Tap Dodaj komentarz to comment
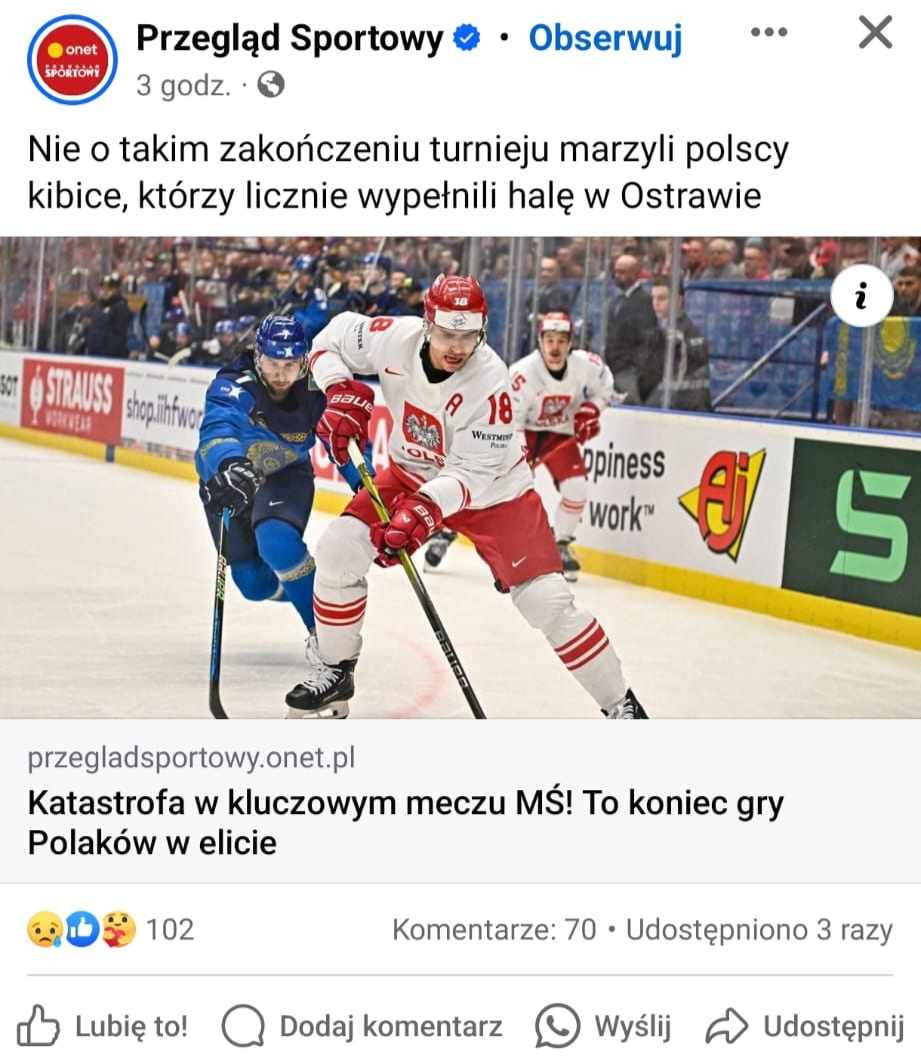This screenshot has width=921, height=1064. (362, 1026)
